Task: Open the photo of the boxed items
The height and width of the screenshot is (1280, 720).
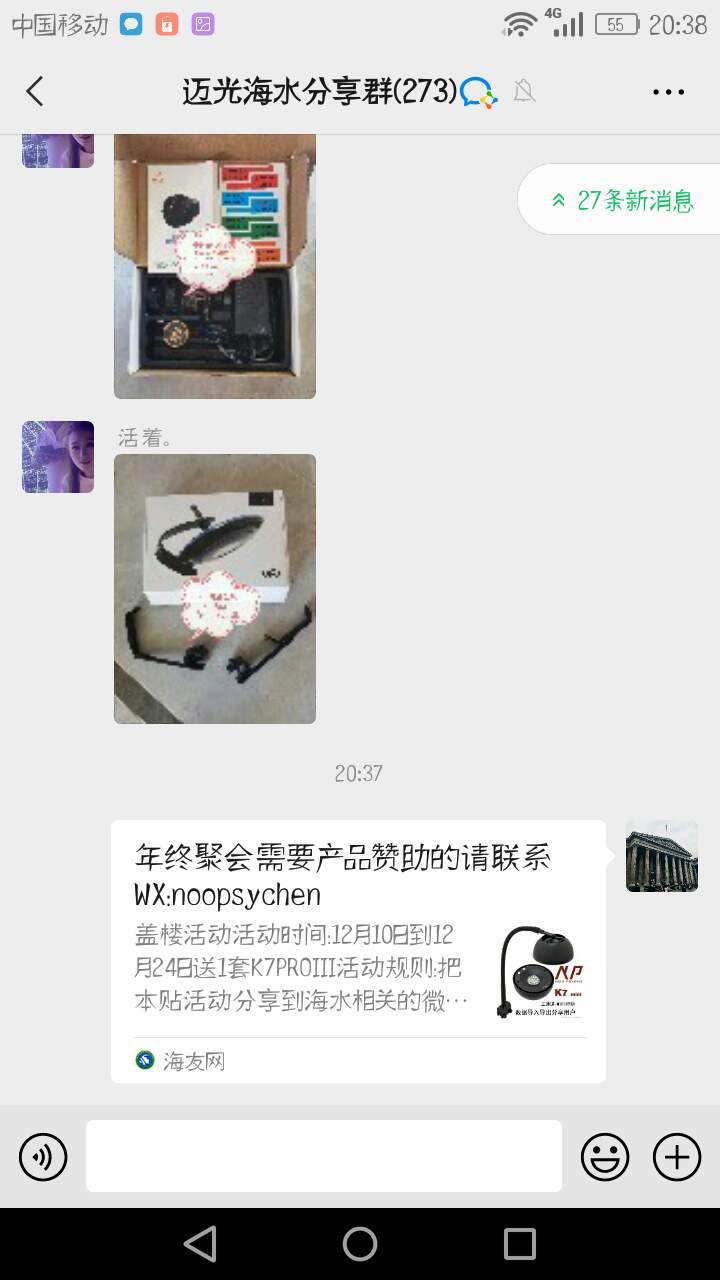Action: tap(215, 266)
